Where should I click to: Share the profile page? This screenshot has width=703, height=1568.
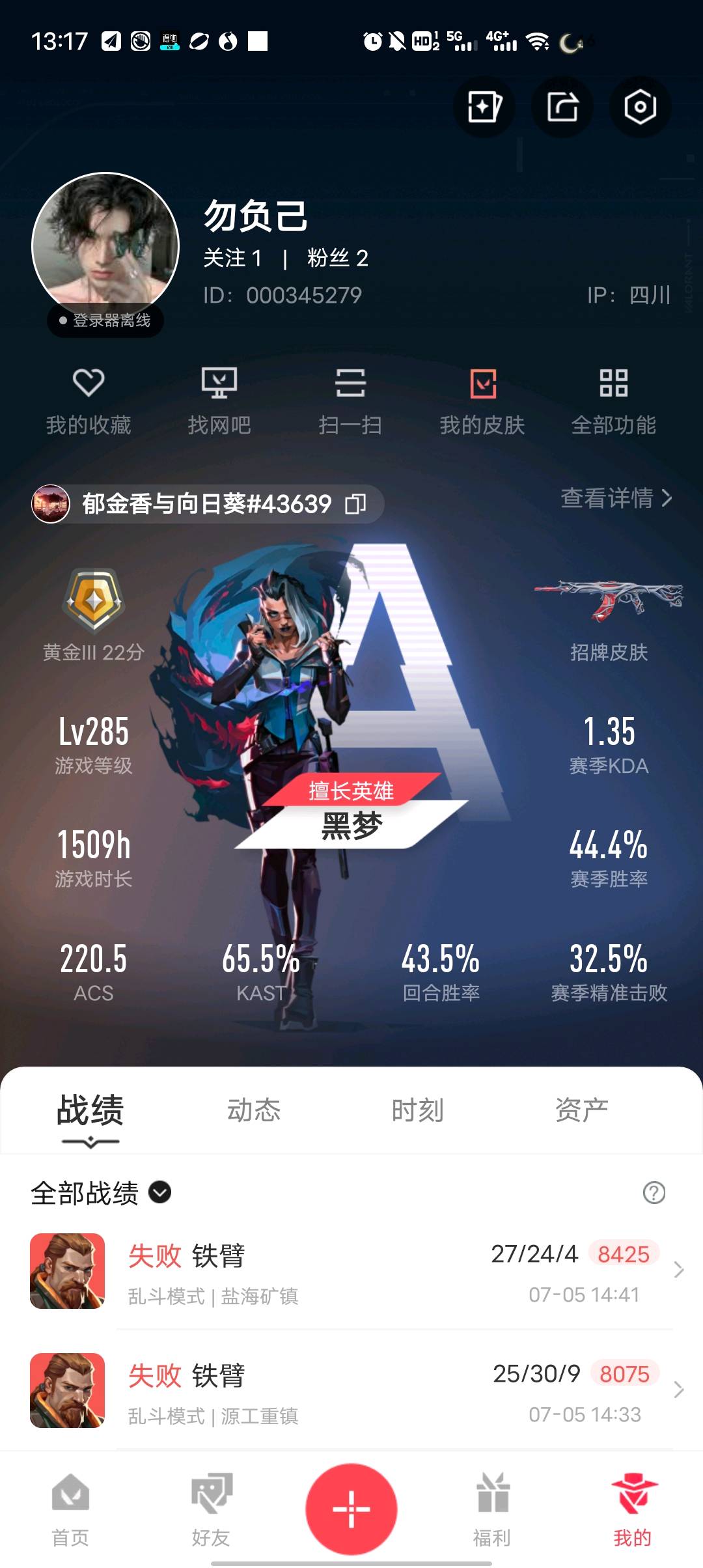tap(562, 107)
